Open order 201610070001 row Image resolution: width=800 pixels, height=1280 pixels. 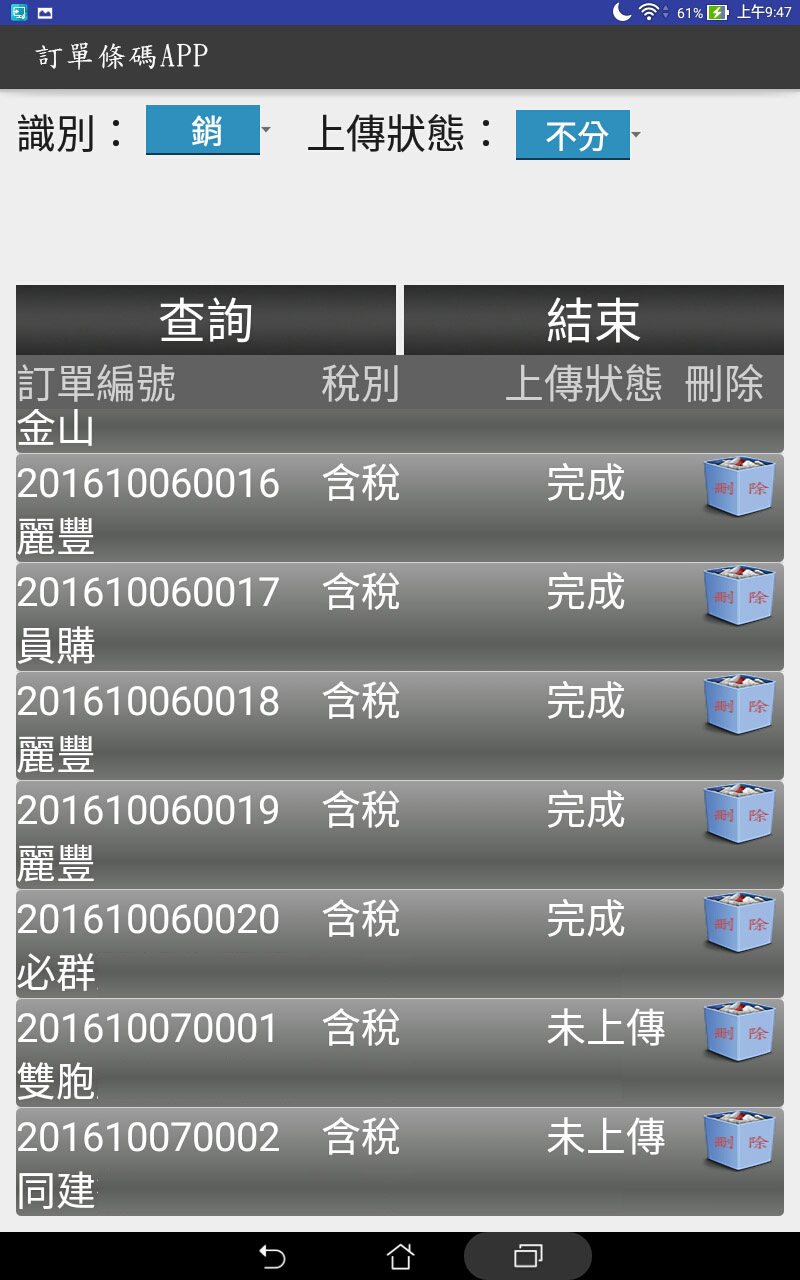(400, 1053)
